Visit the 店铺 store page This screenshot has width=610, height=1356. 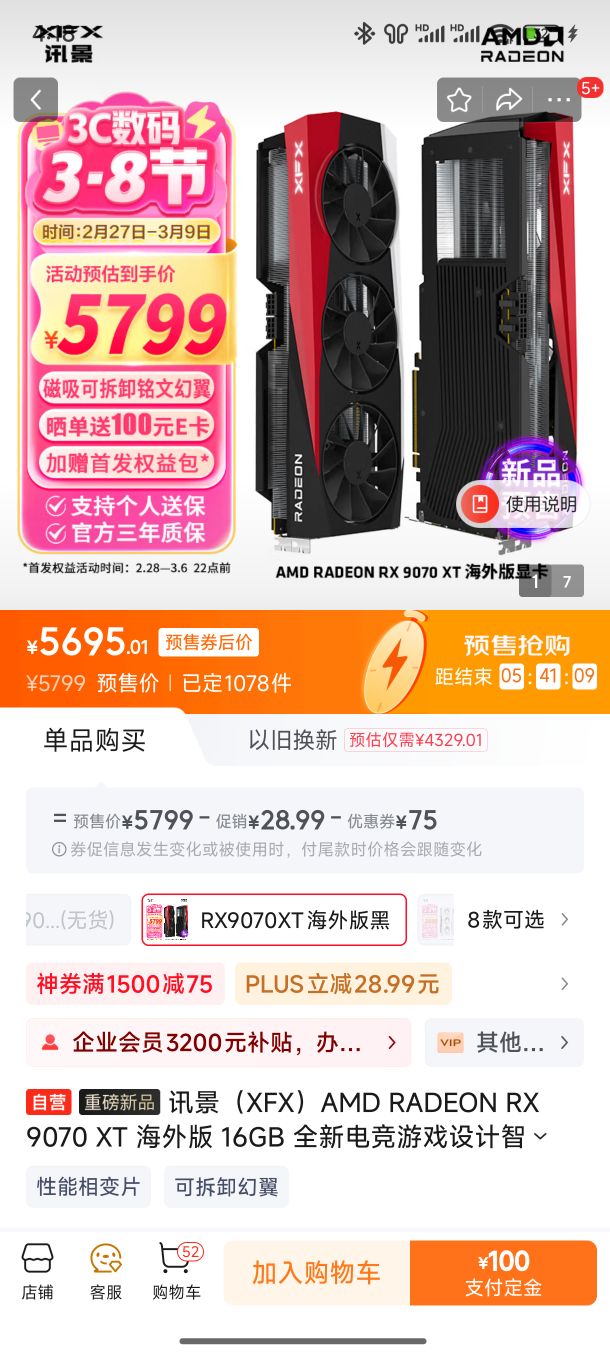pos(37,1272)
